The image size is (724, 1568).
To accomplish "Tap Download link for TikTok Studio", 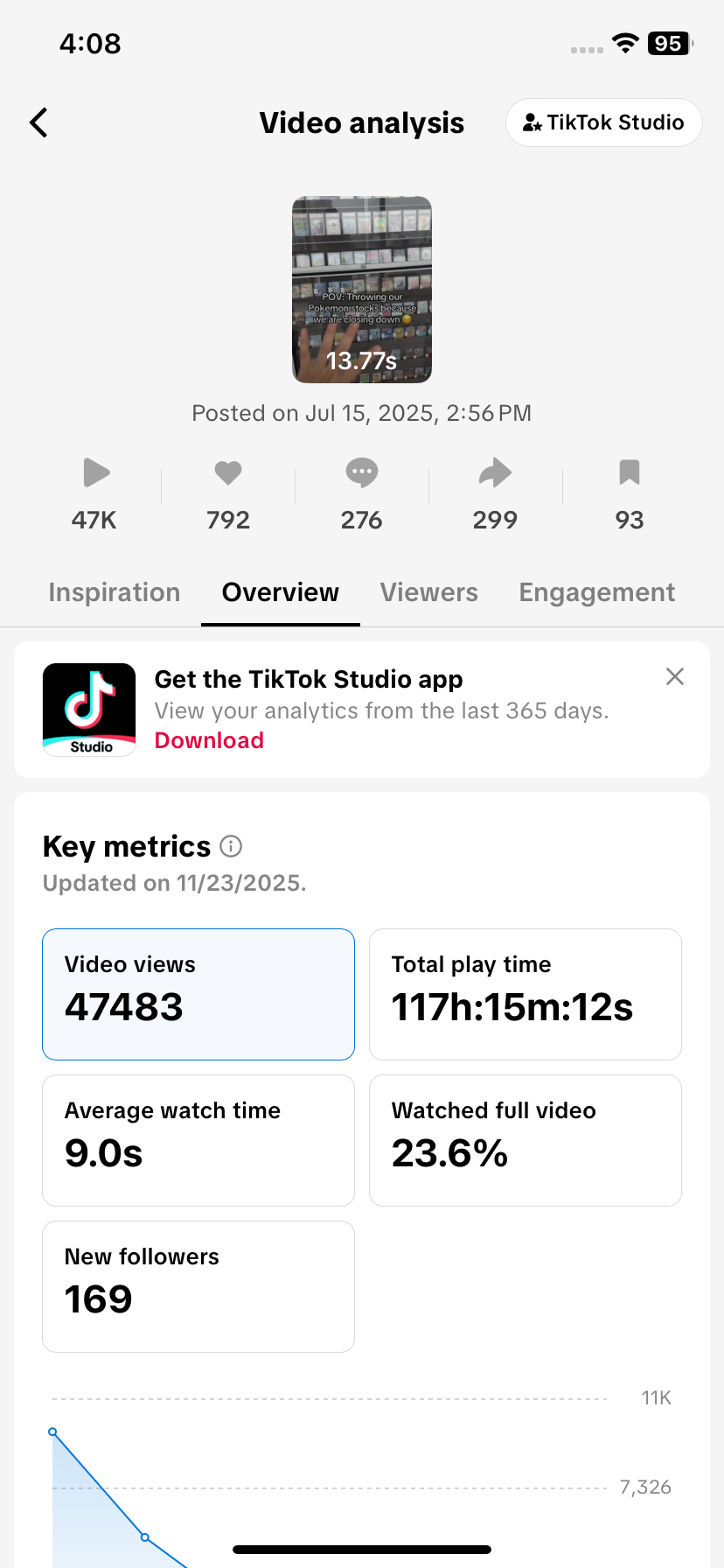I will 209,740.
